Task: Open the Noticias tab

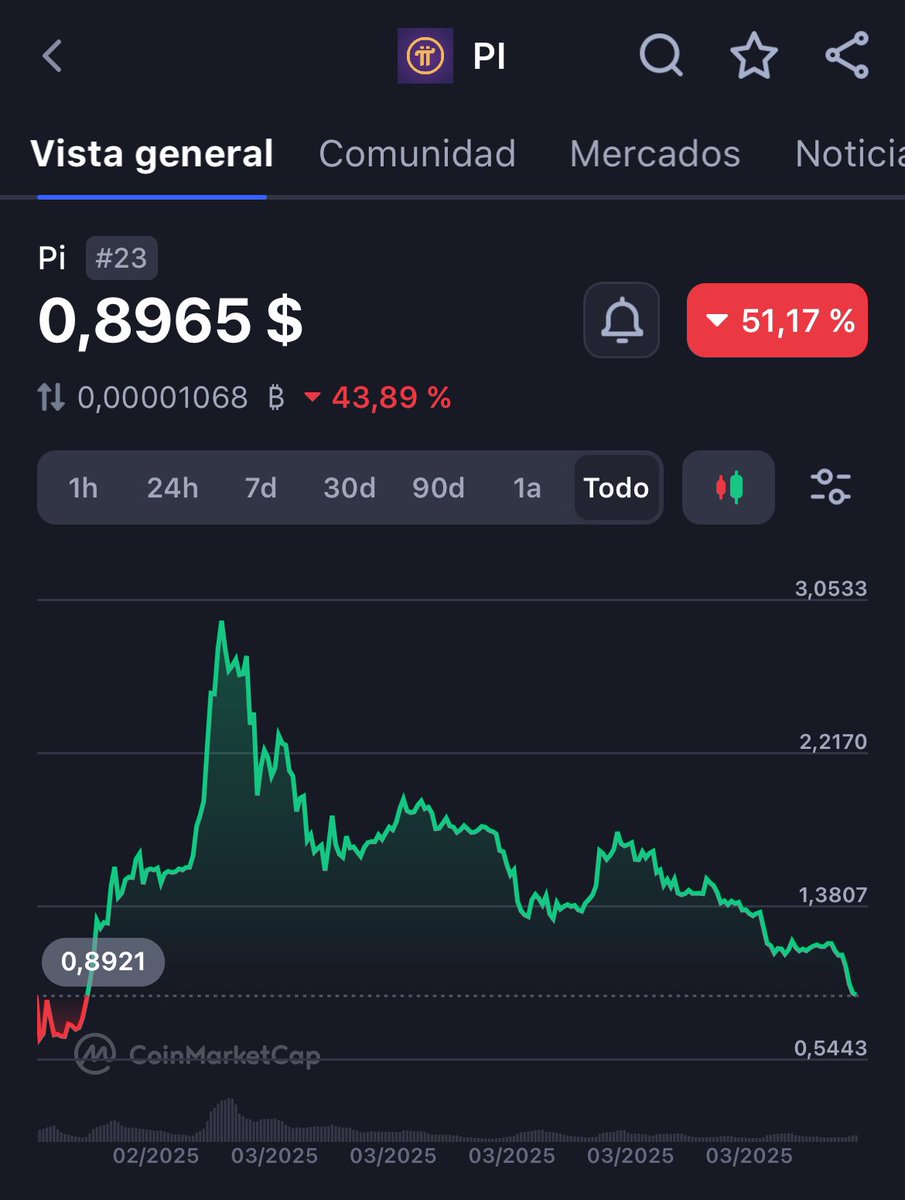Action: point(849,153)
